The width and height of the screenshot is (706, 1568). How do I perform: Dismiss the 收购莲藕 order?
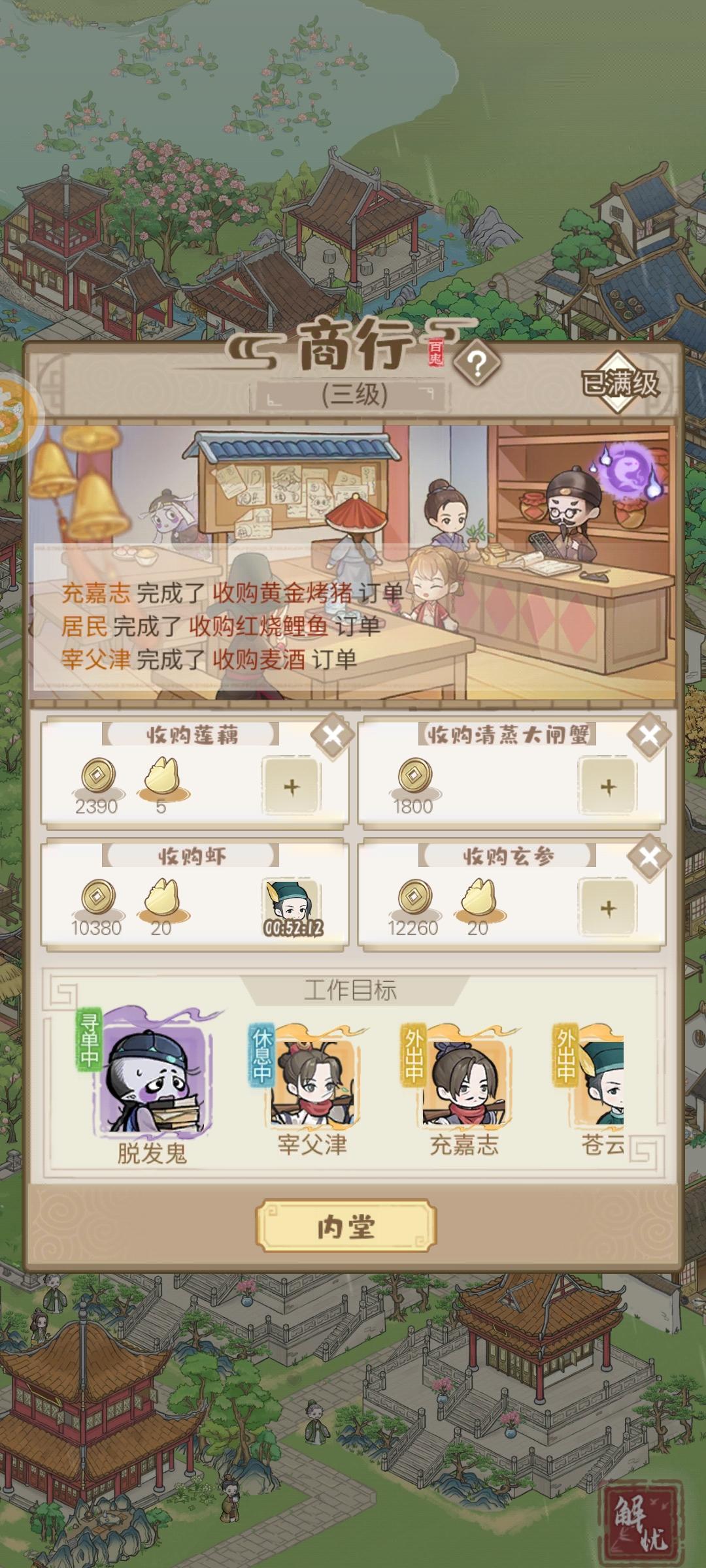[x=334, y=735]
